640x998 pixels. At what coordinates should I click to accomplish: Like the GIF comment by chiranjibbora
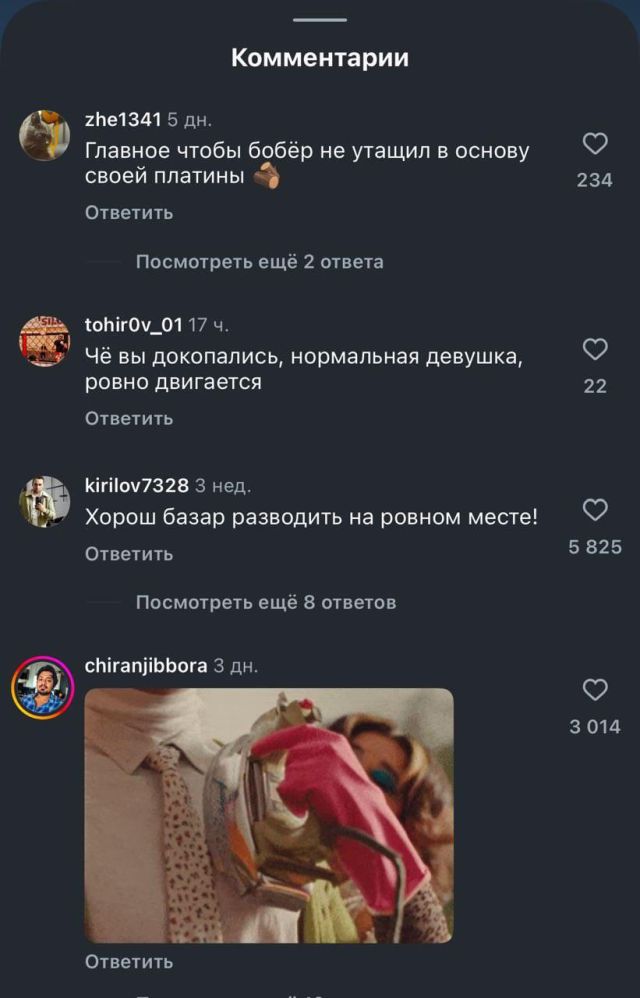(595, 690)
